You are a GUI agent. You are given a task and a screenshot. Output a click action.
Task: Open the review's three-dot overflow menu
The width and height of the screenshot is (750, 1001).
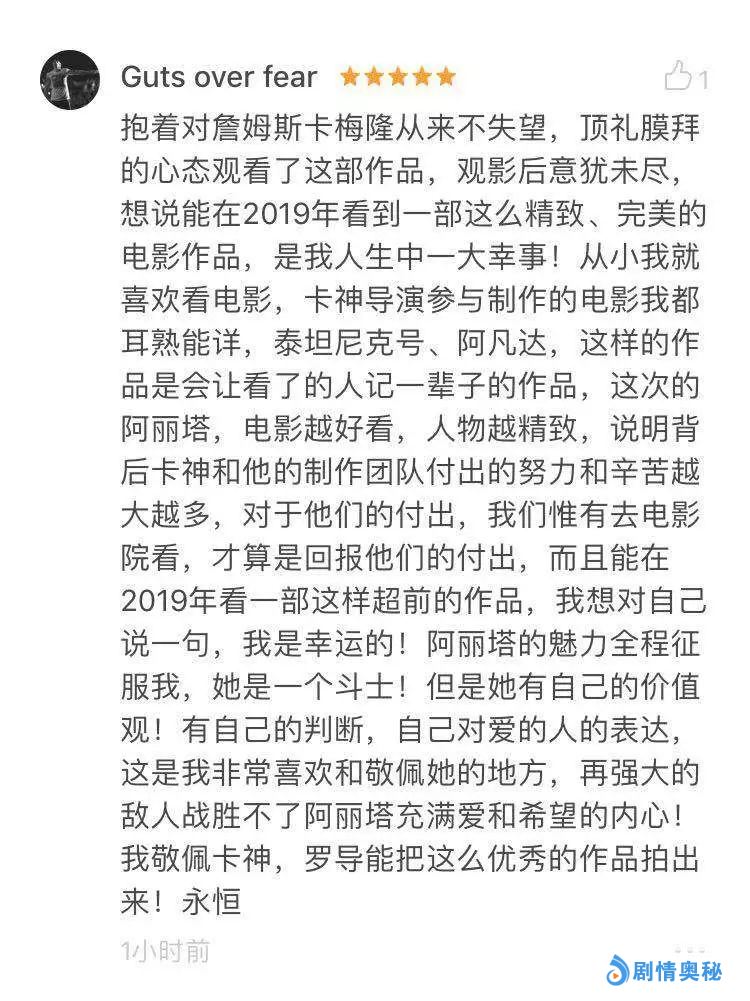click(689, 948)
